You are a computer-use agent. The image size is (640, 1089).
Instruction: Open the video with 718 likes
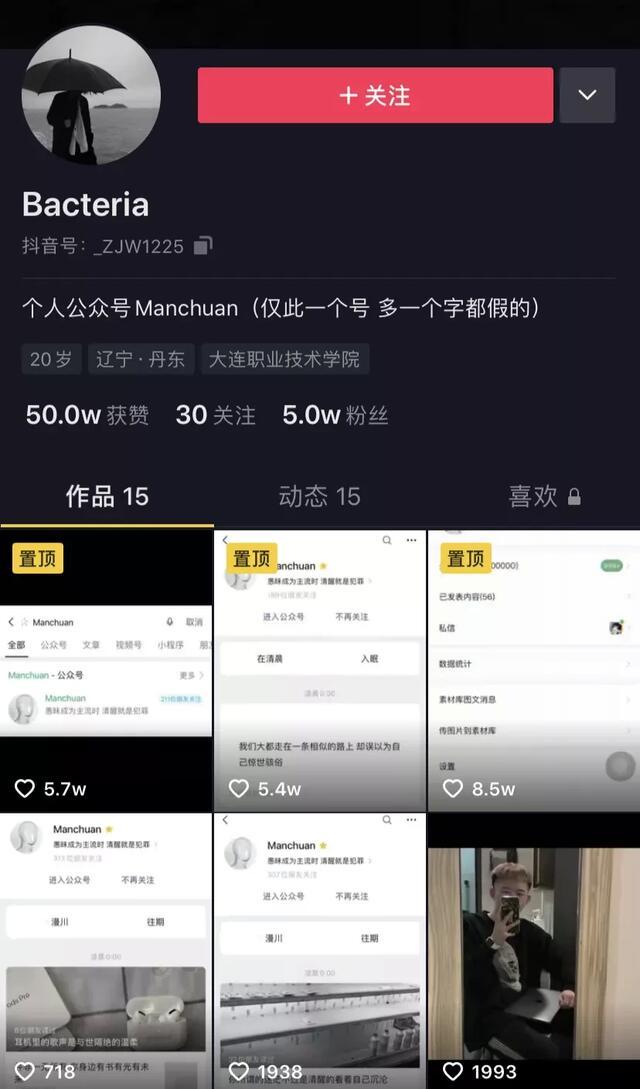point(106,950)
